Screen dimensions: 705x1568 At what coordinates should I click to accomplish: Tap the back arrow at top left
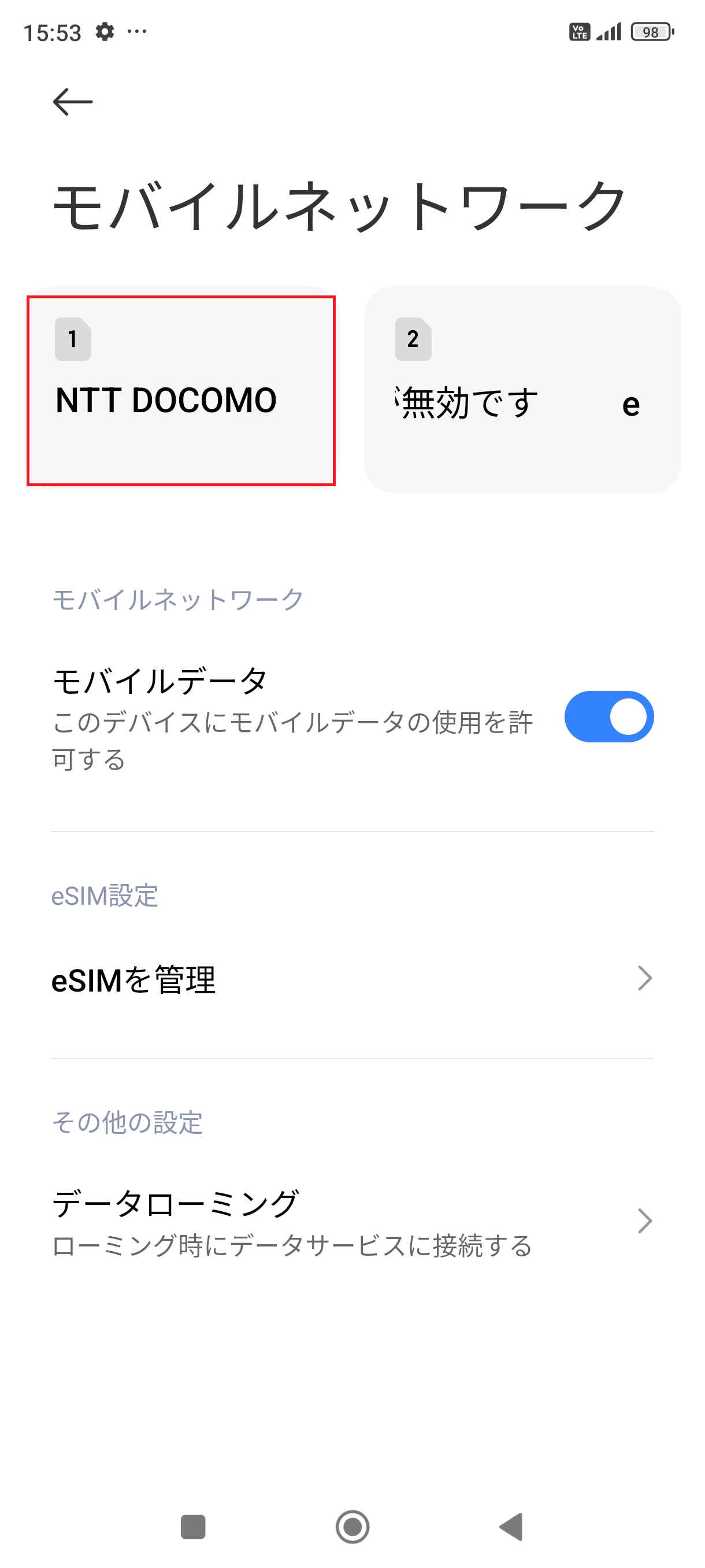click(72, 101)
